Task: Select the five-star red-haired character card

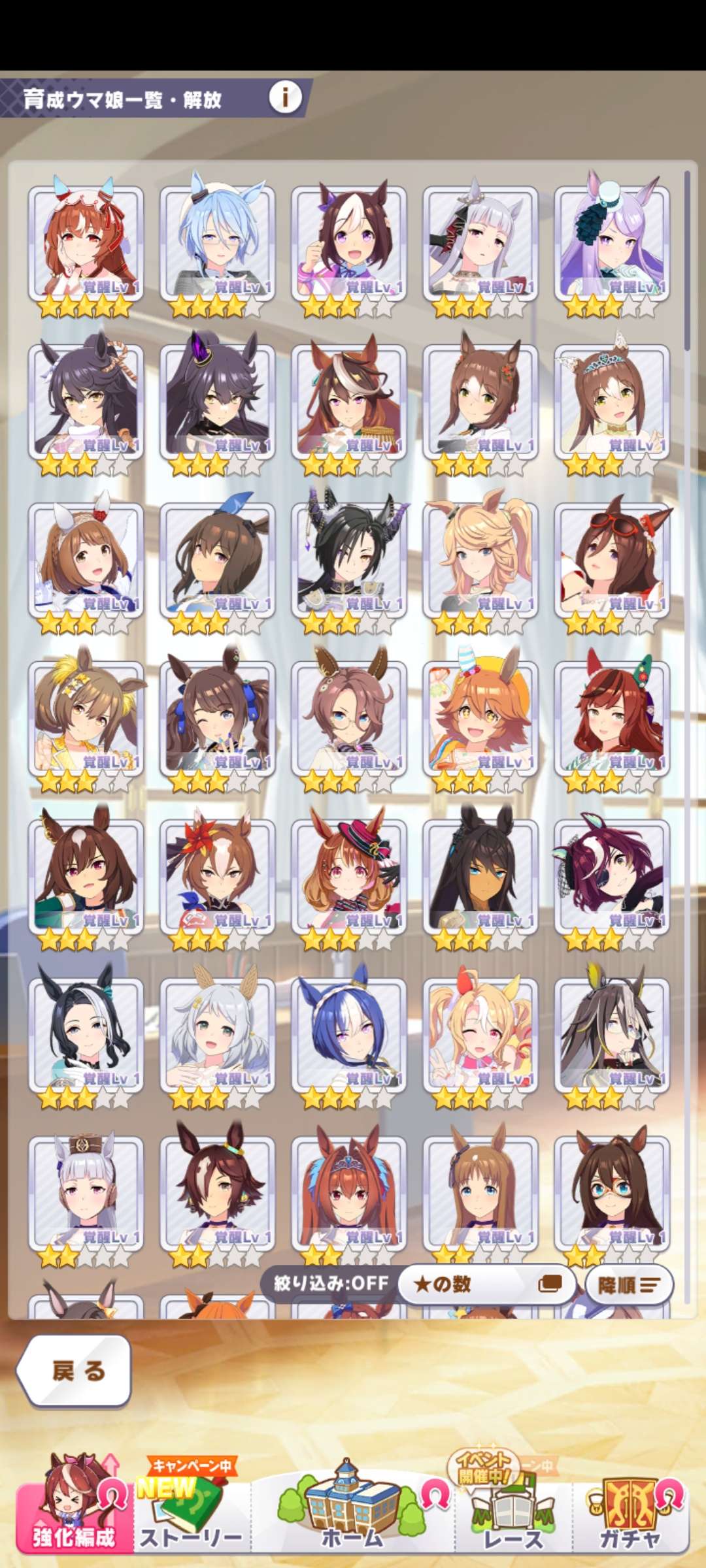Action: coord(86,245)
